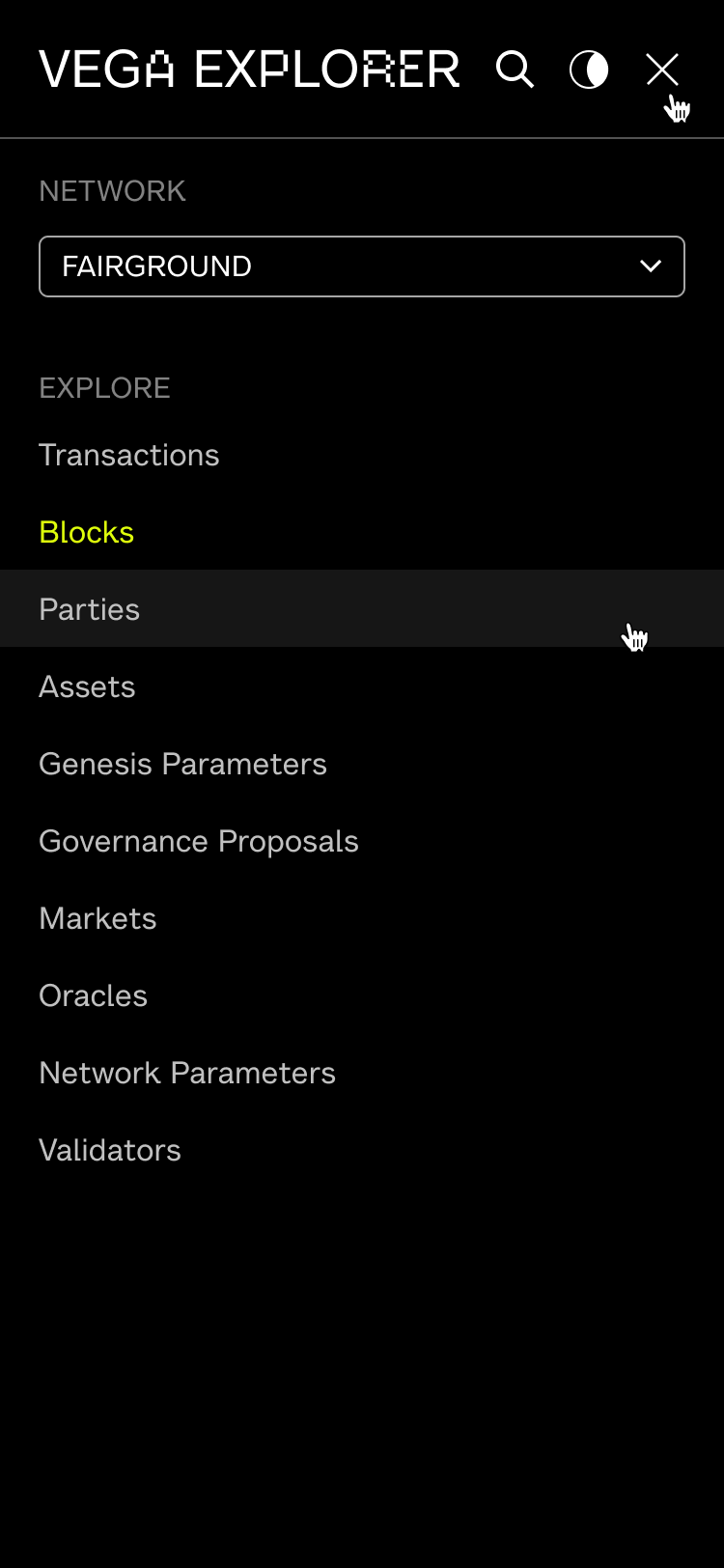
Task: Click the chevron on the network selector
Action: (650, 266)
